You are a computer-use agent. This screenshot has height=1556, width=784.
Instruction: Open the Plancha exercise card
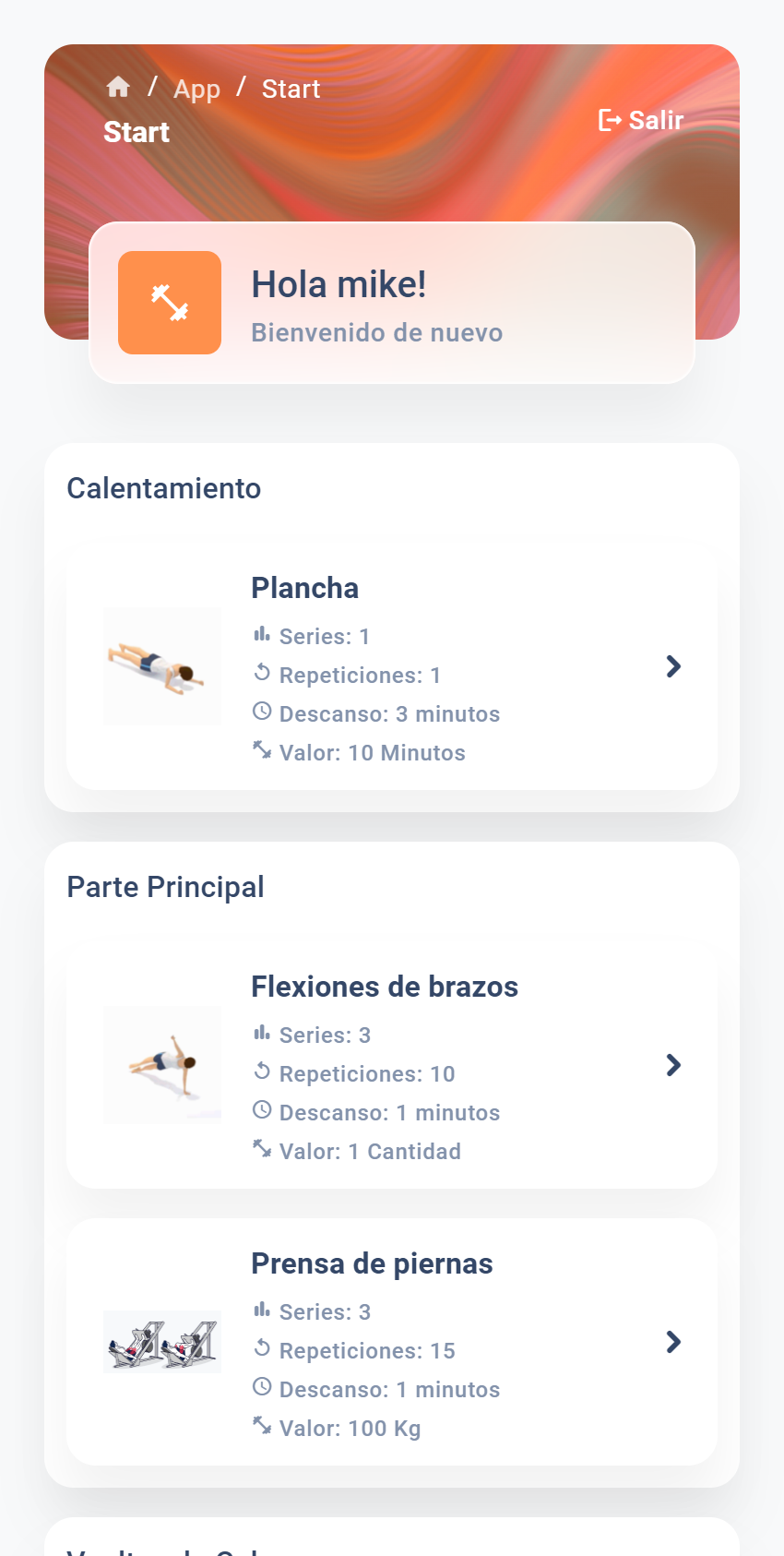pos(392,666)
